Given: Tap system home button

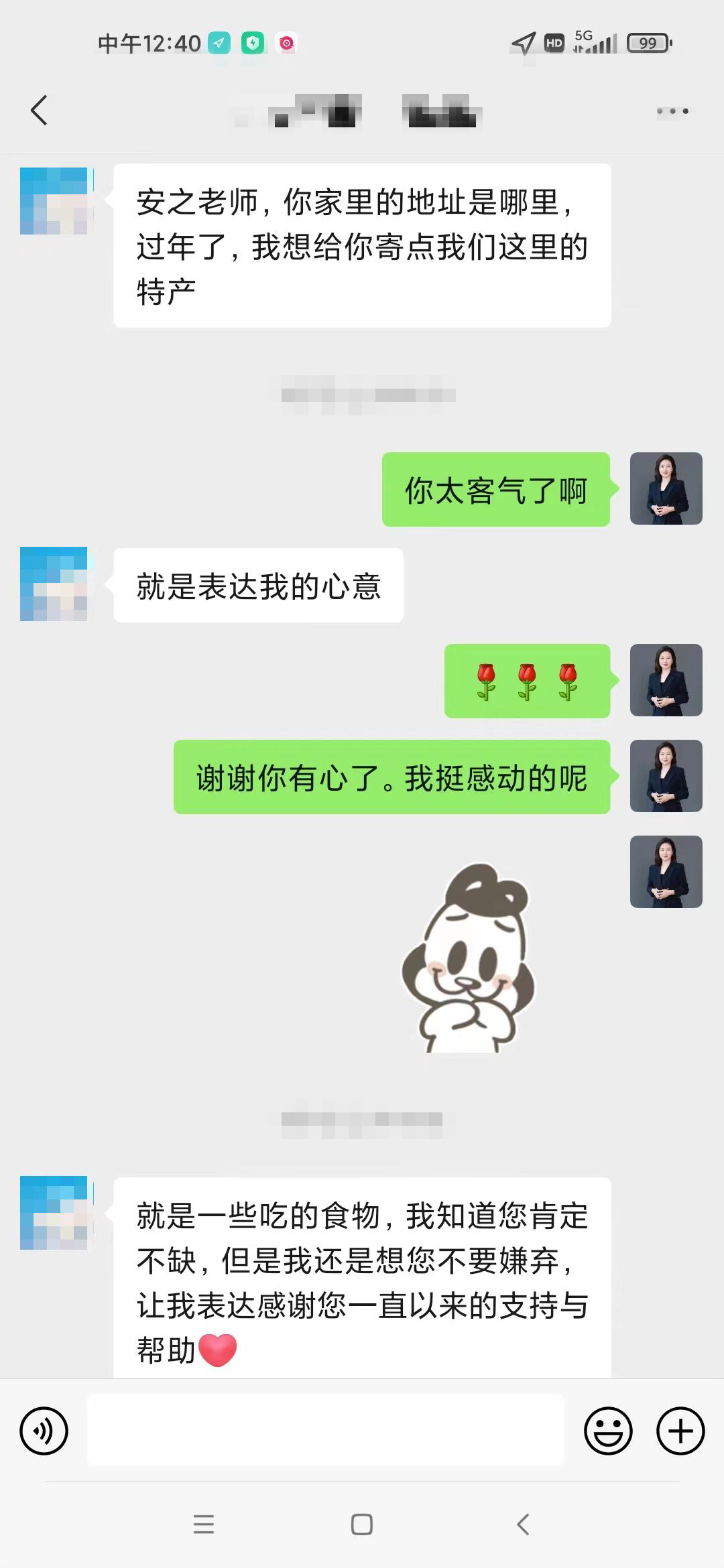Looking at the screenshot, I should point(362,1524).
